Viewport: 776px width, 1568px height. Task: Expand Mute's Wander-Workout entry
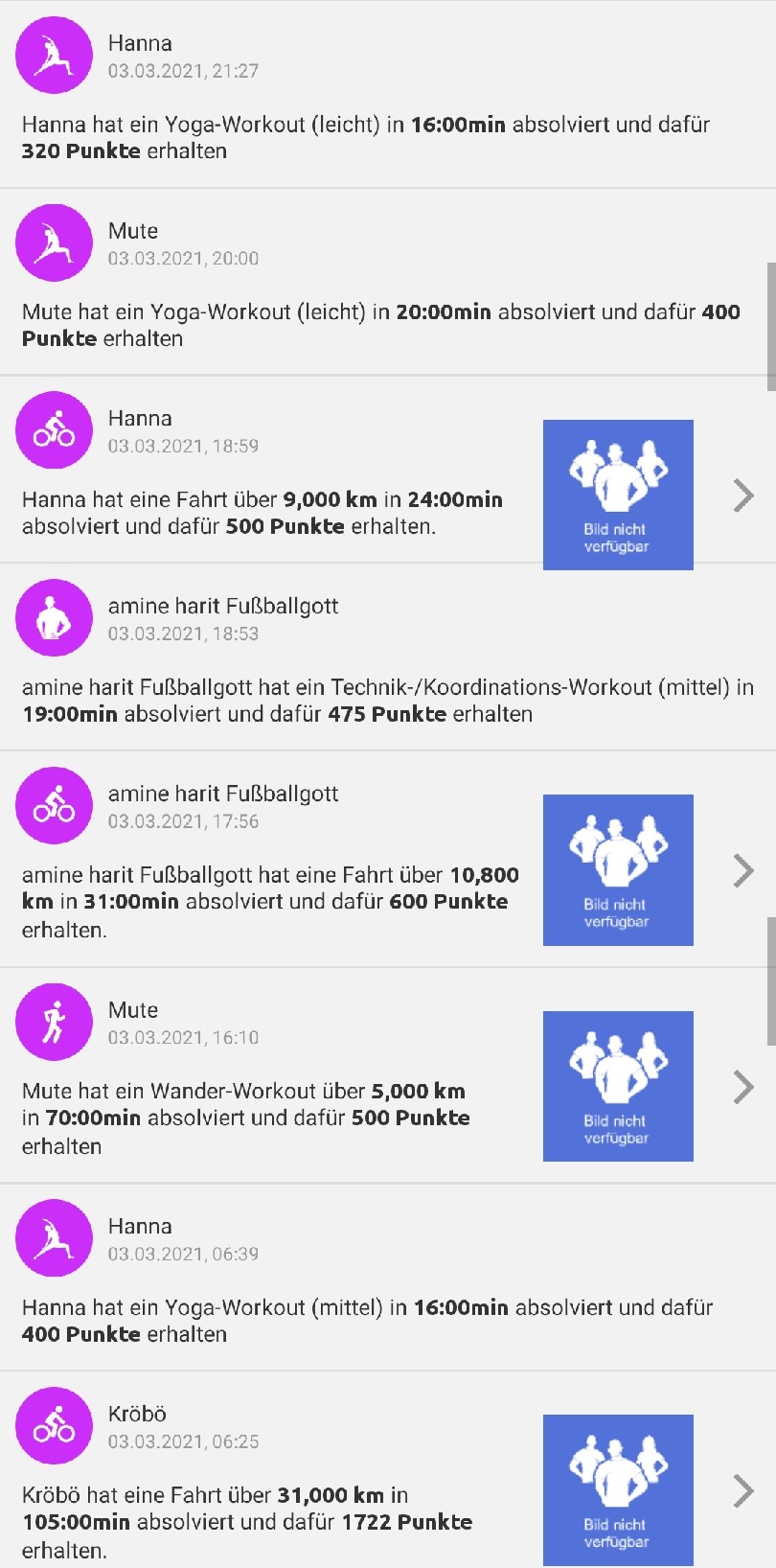742,1087
